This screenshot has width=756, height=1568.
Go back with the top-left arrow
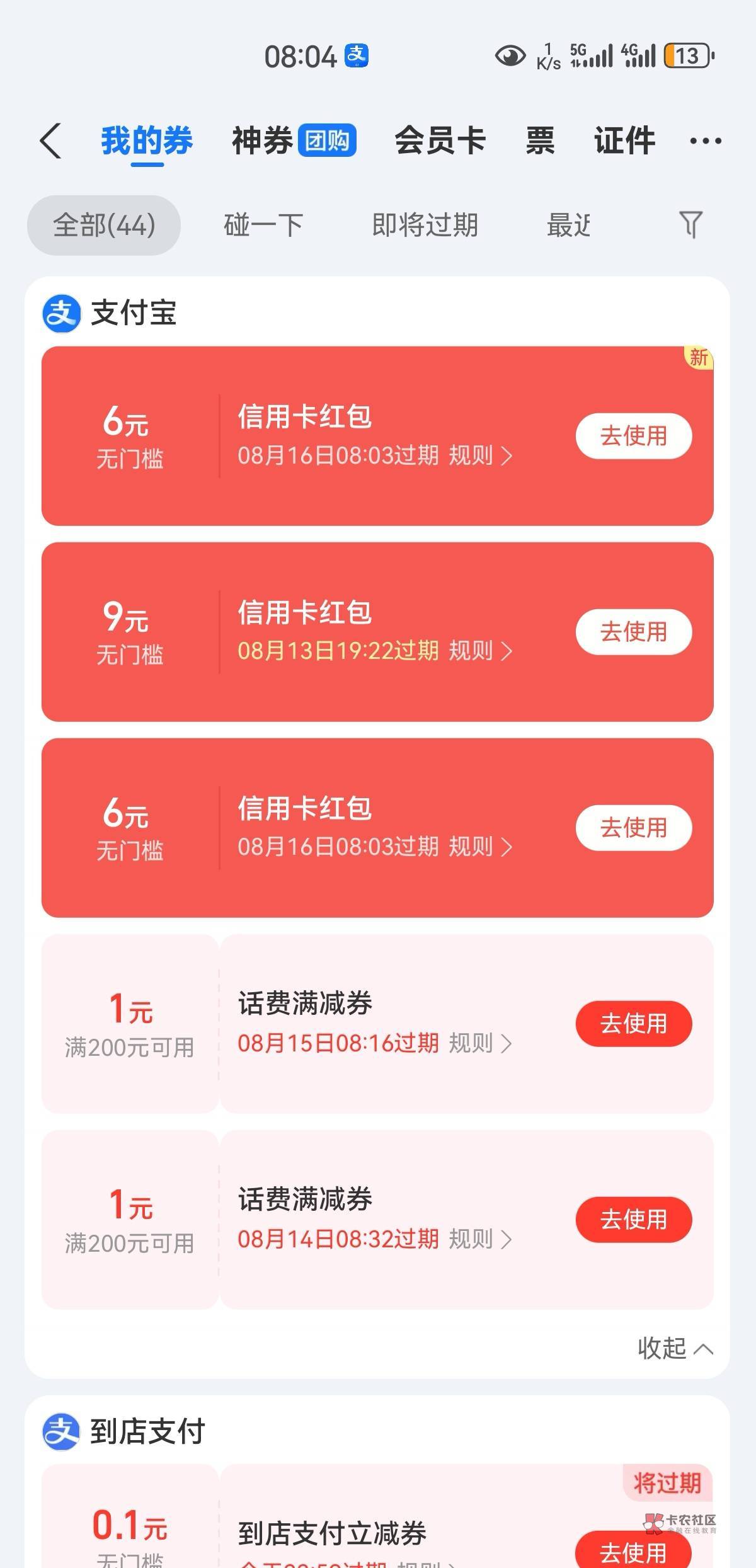point(50,140)
